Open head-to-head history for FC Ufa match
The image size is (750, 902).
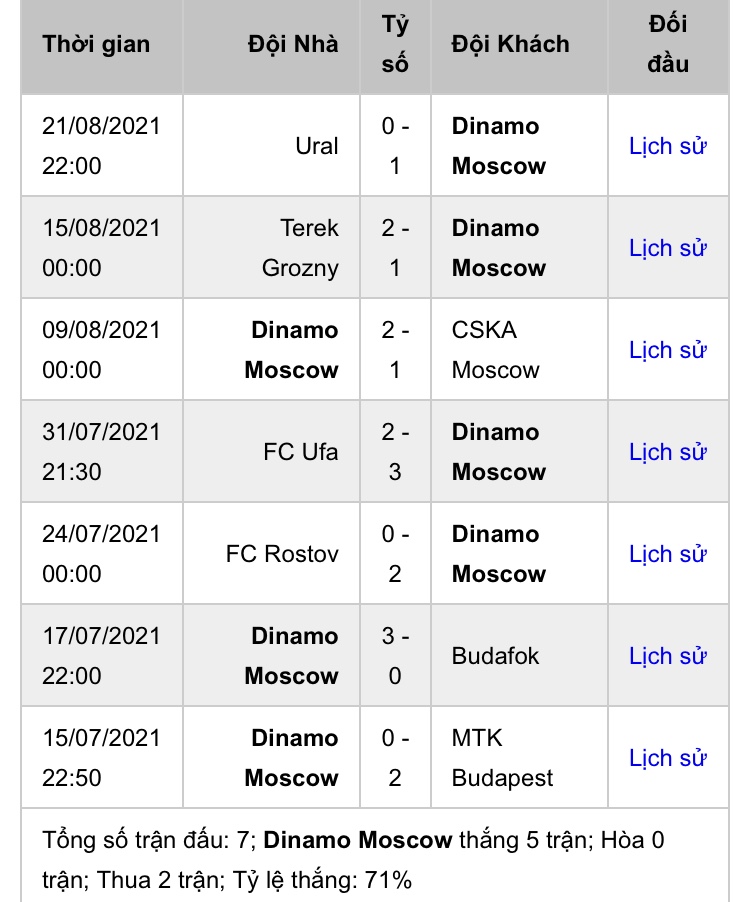click(667, 452)
